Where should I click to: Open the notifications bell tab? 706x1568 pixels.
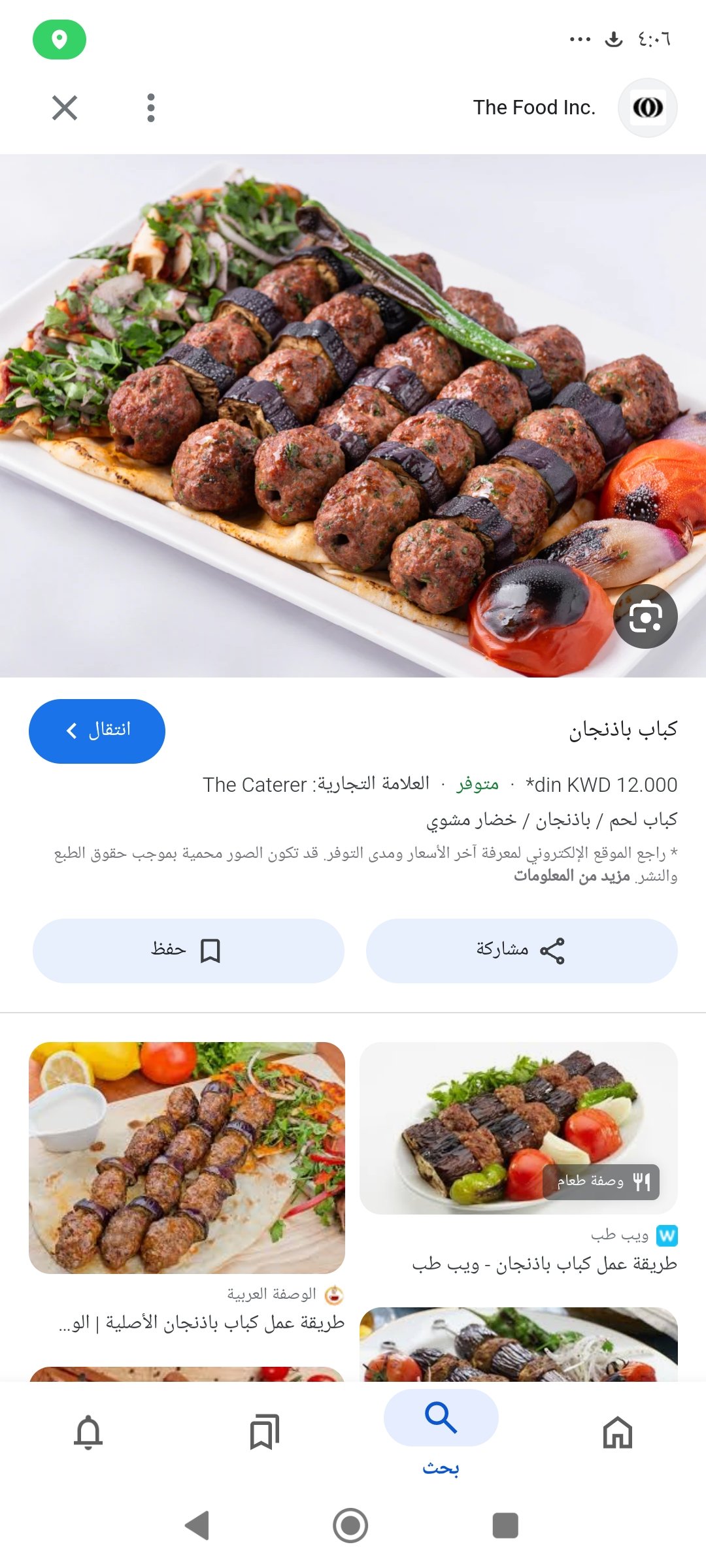pos(88,1432)
